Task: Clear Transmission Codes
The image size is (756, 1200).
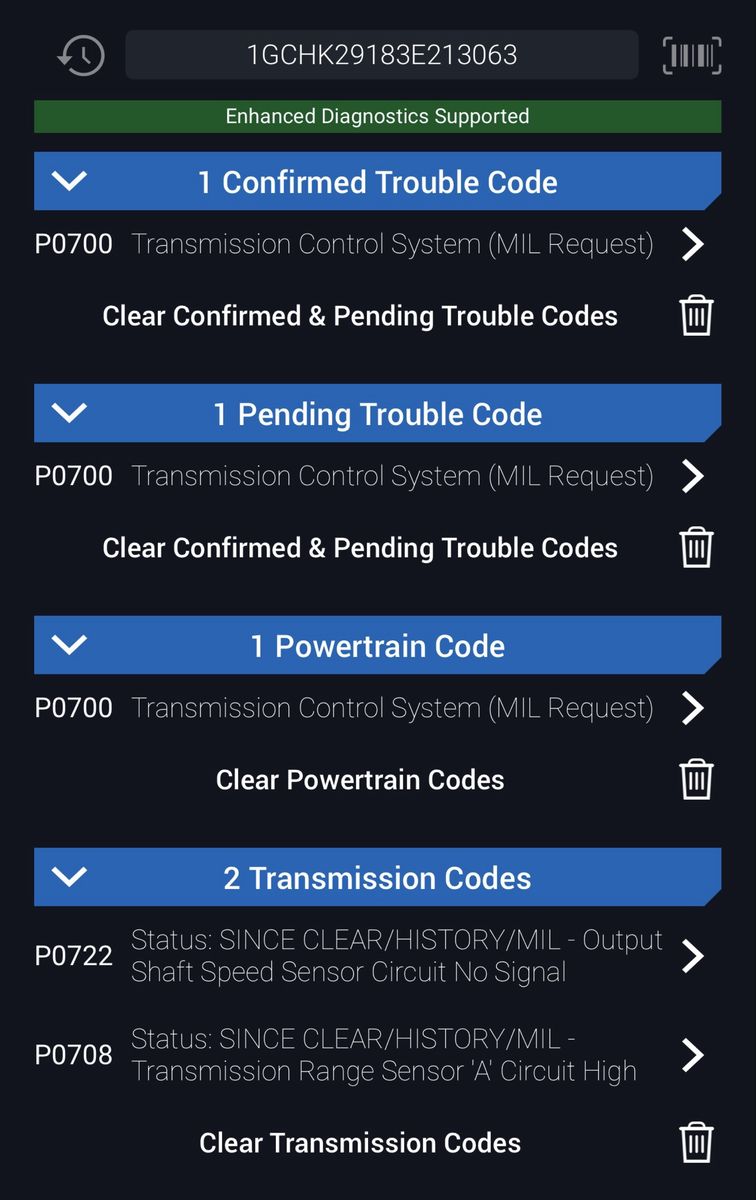Action: (696, 1143)
